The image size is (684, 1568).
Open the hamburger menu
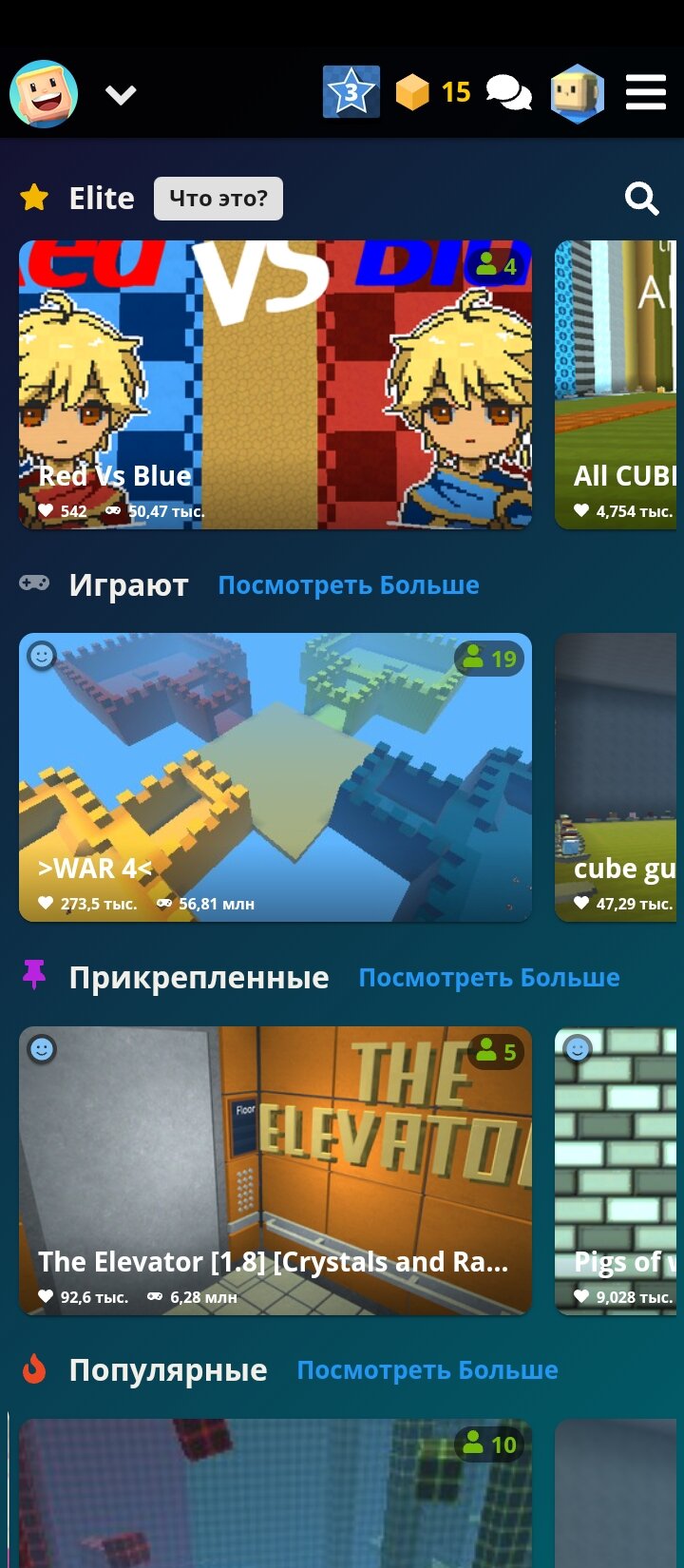pos(646,93)
